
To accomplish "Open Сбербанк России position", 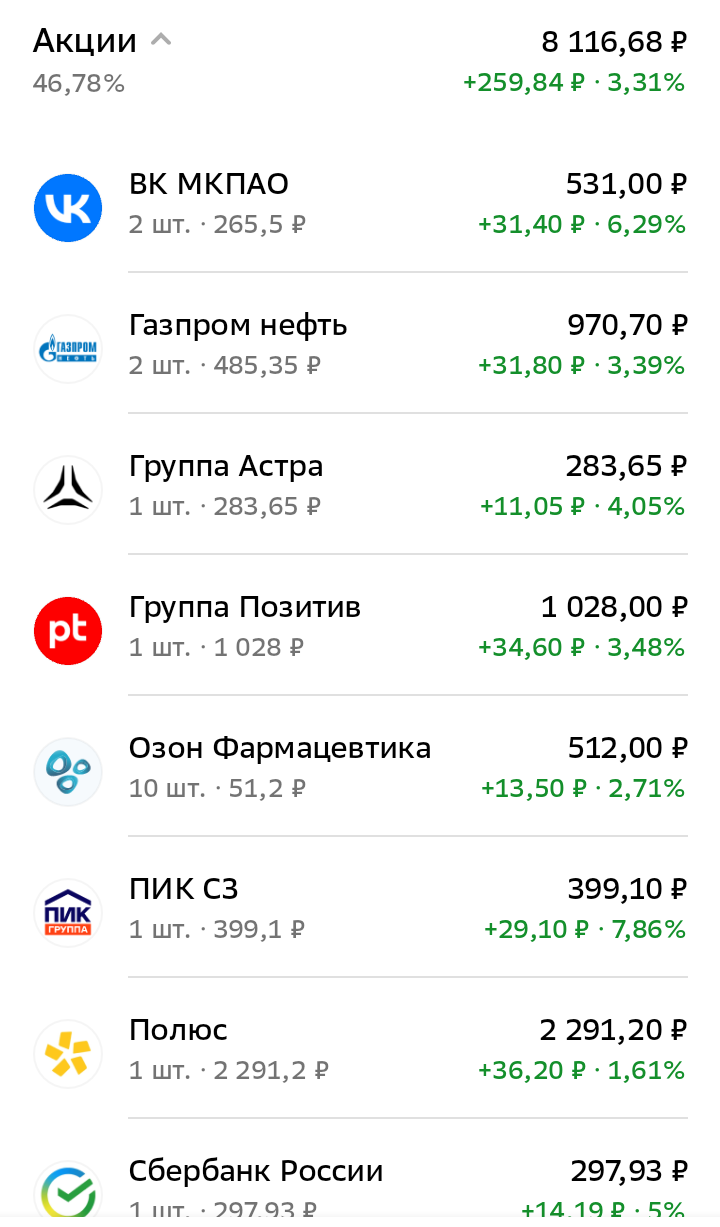I will coord(360,1185).
